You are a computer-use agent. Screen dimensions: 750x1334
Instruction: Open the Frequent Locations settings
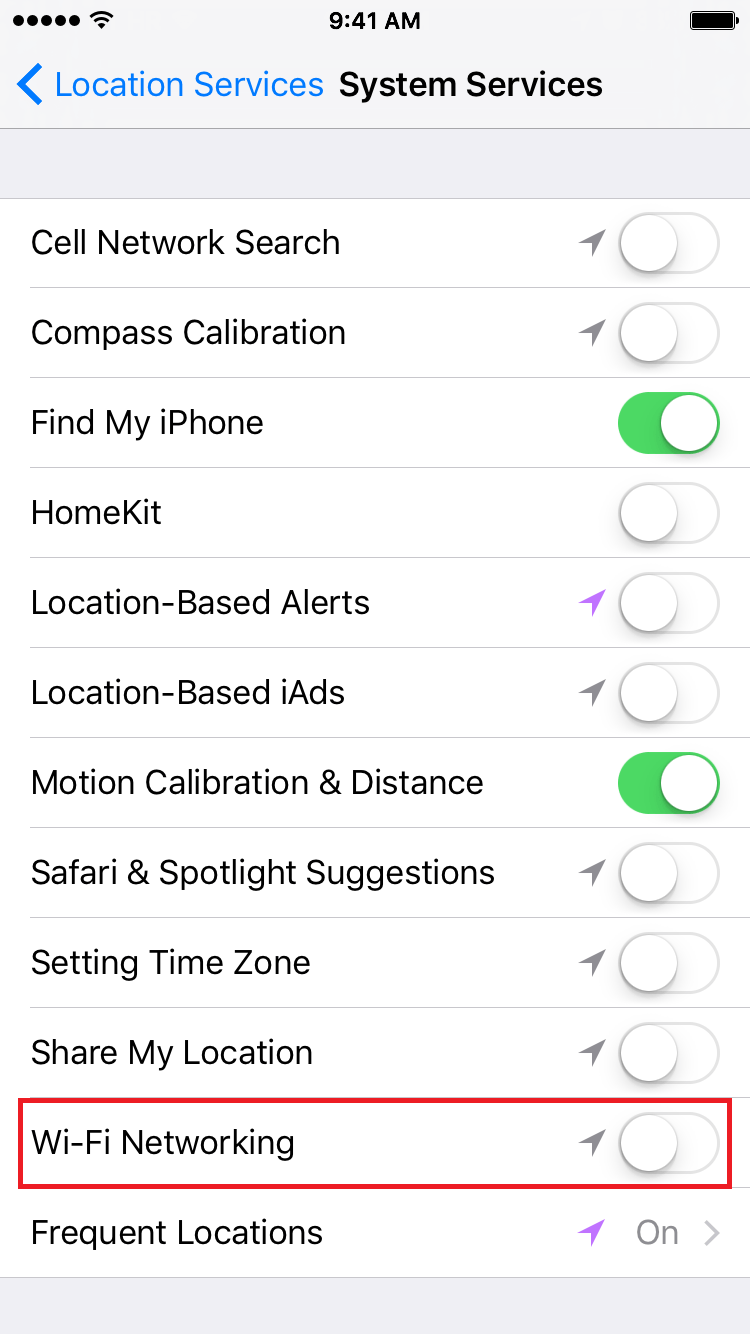pos(375,1233)
